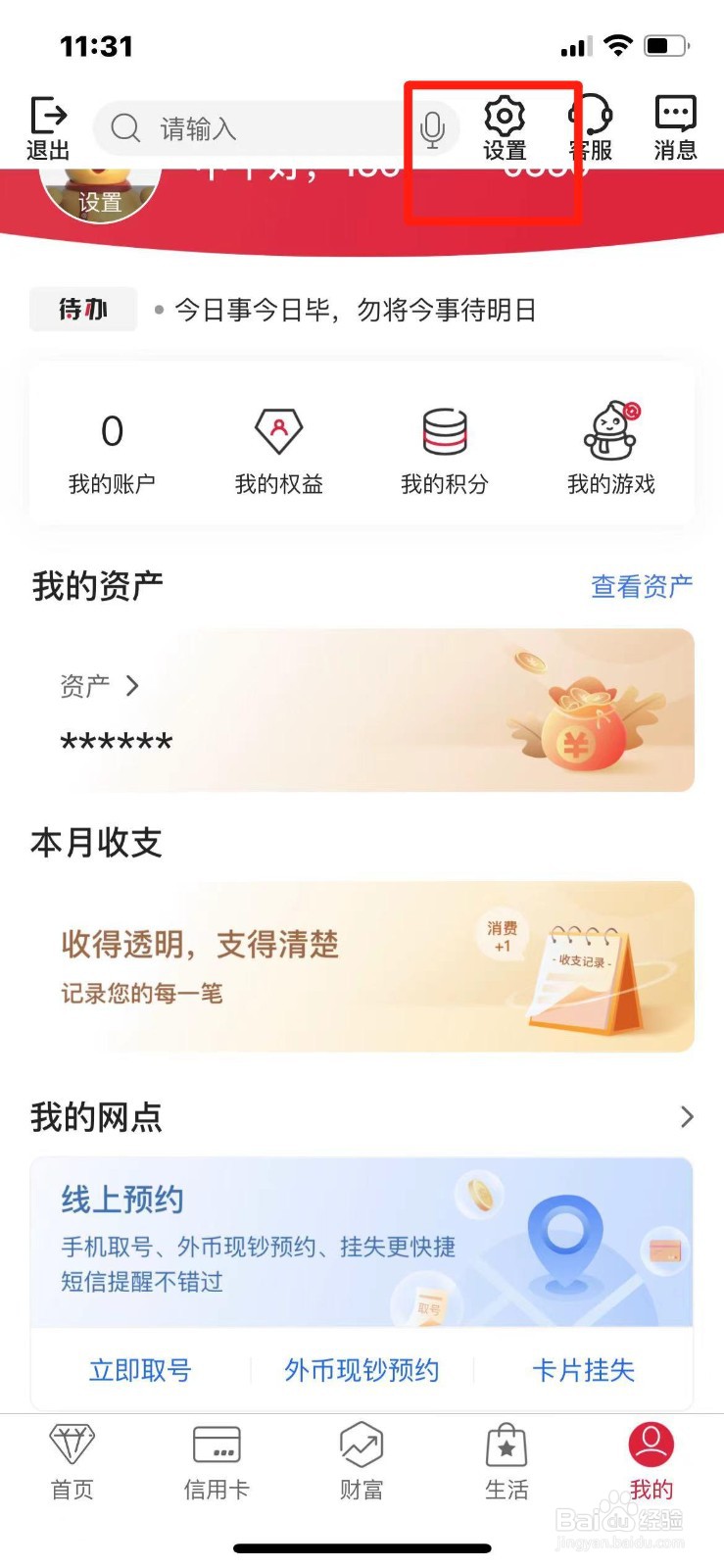The image size is (724, 1568).
Task: Open 我的账户 account icon
Action: tap(111, 446)
